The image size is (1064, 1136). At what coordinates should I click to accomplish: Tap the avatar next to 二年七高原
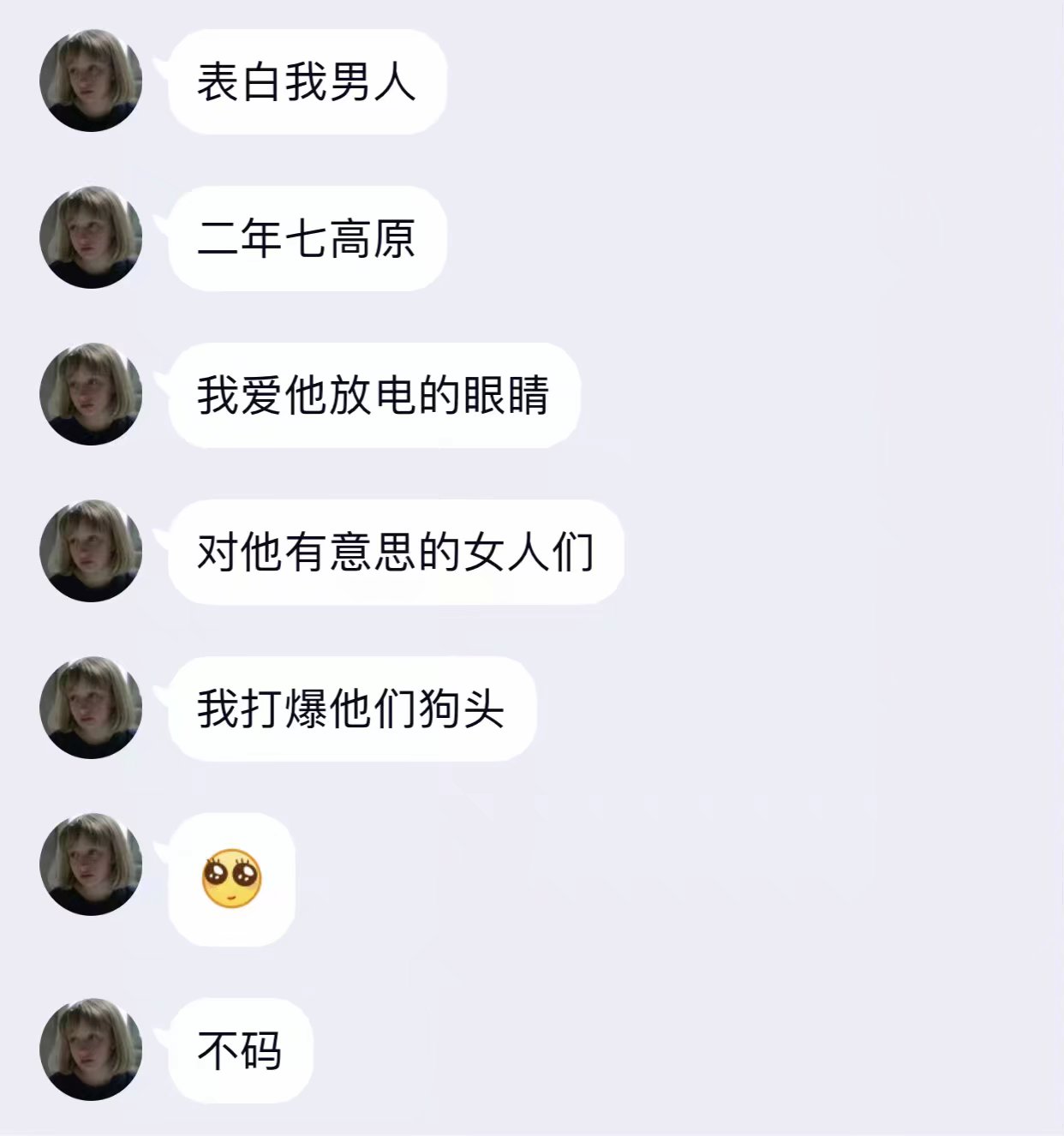tap(91, 237)
